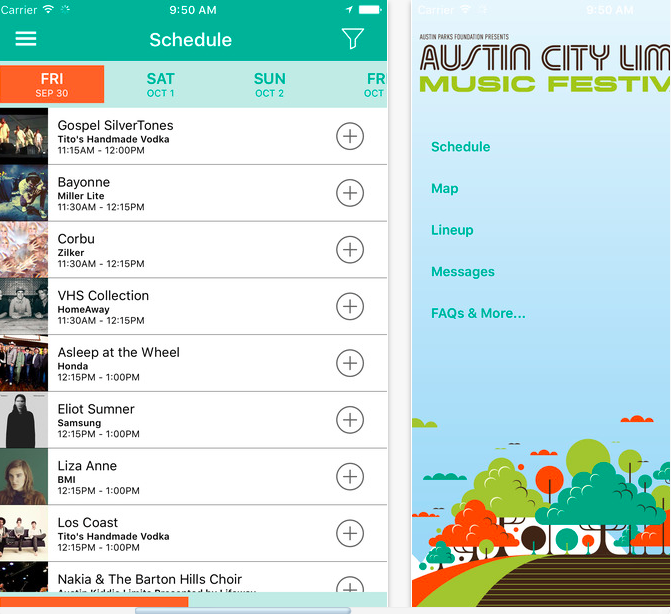Add VHS Collection to my schedule
The width and height of the screenshot is (671, 614).
pos(349,307)
